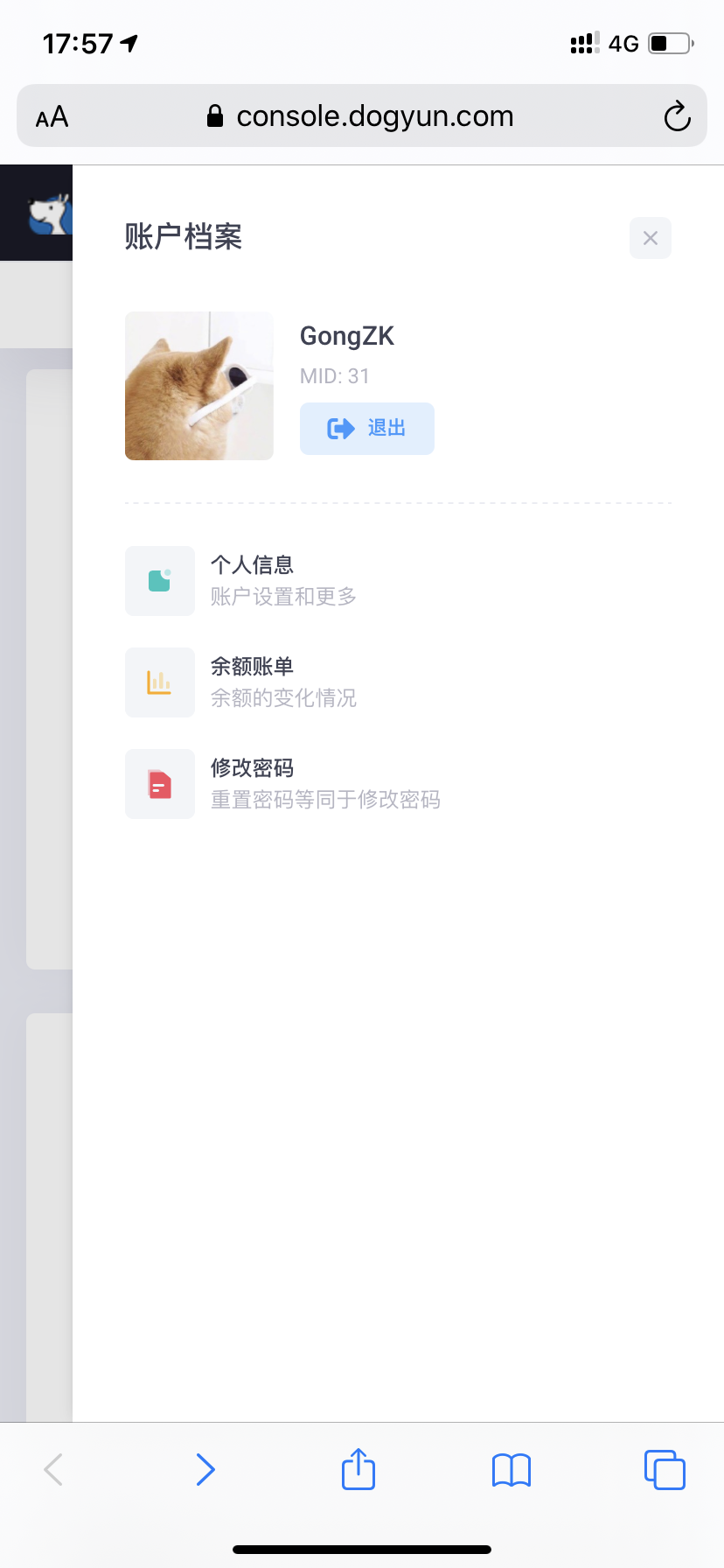Open 余额账单 balance history
This screenshot has width=724, height=1568.
[x=284, y=682]
